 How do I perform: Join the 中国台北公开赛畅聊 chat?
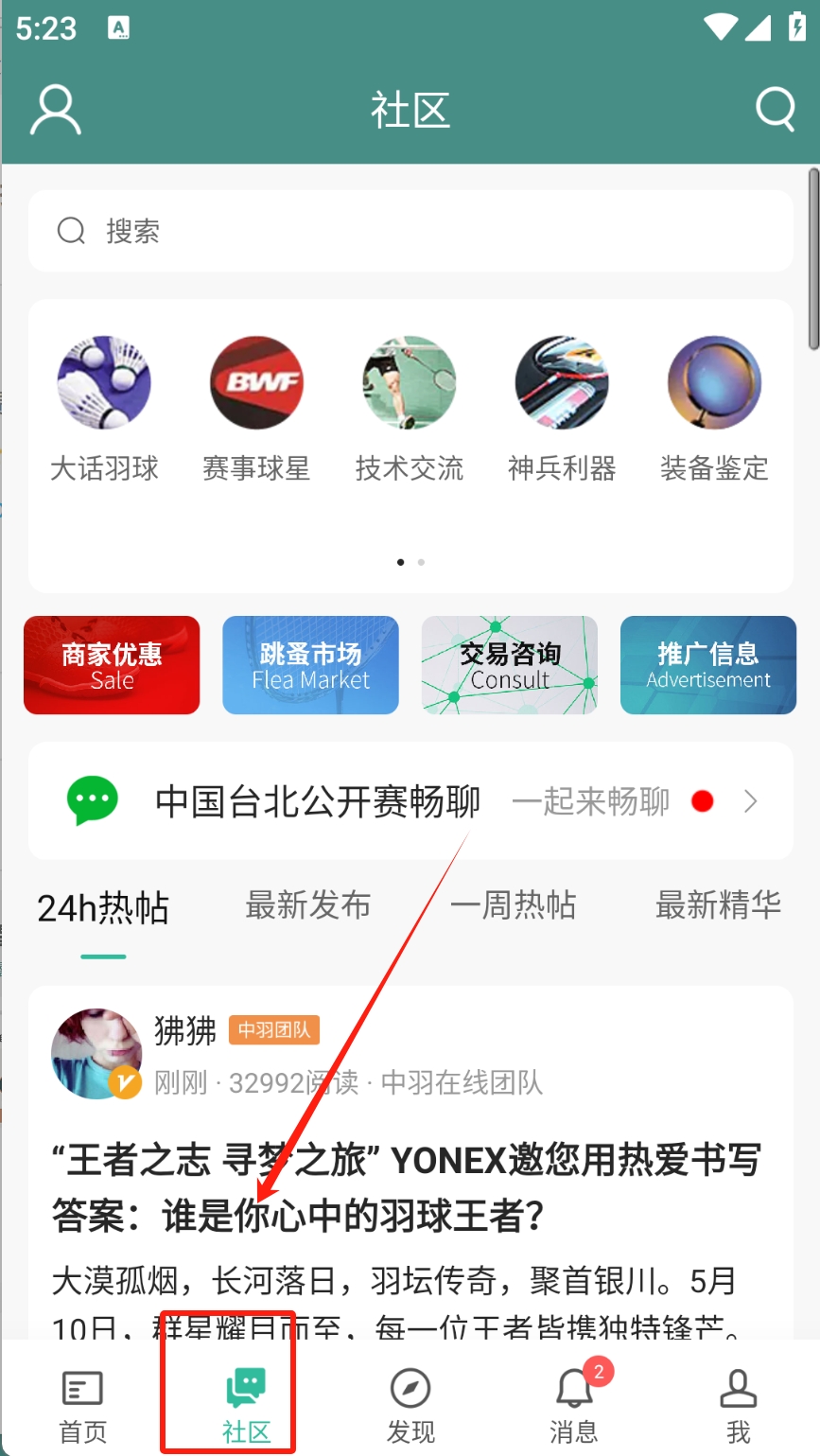[410, 801]
